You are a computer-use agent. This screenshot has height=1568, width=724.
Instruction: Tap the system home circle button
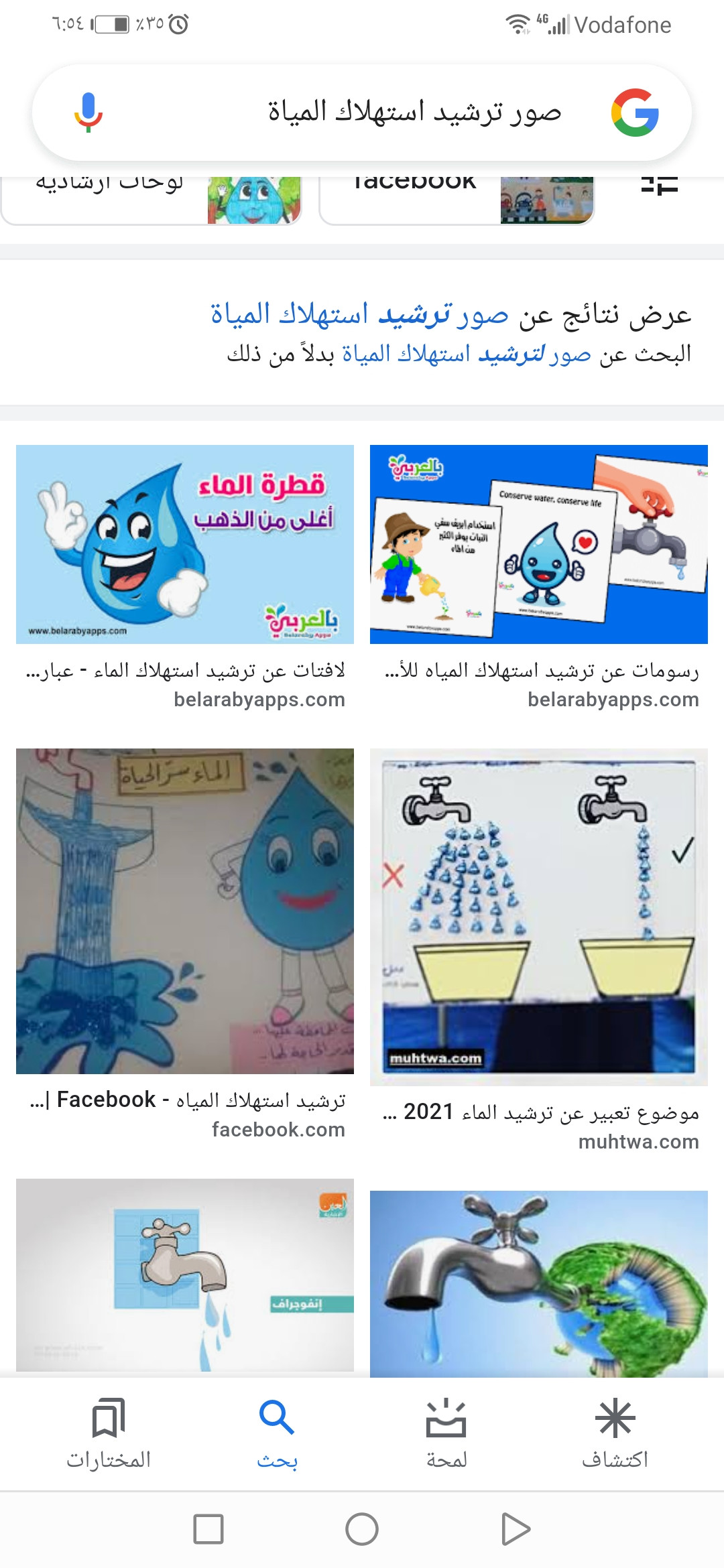pyautogui.click(x=362, y=1529)
